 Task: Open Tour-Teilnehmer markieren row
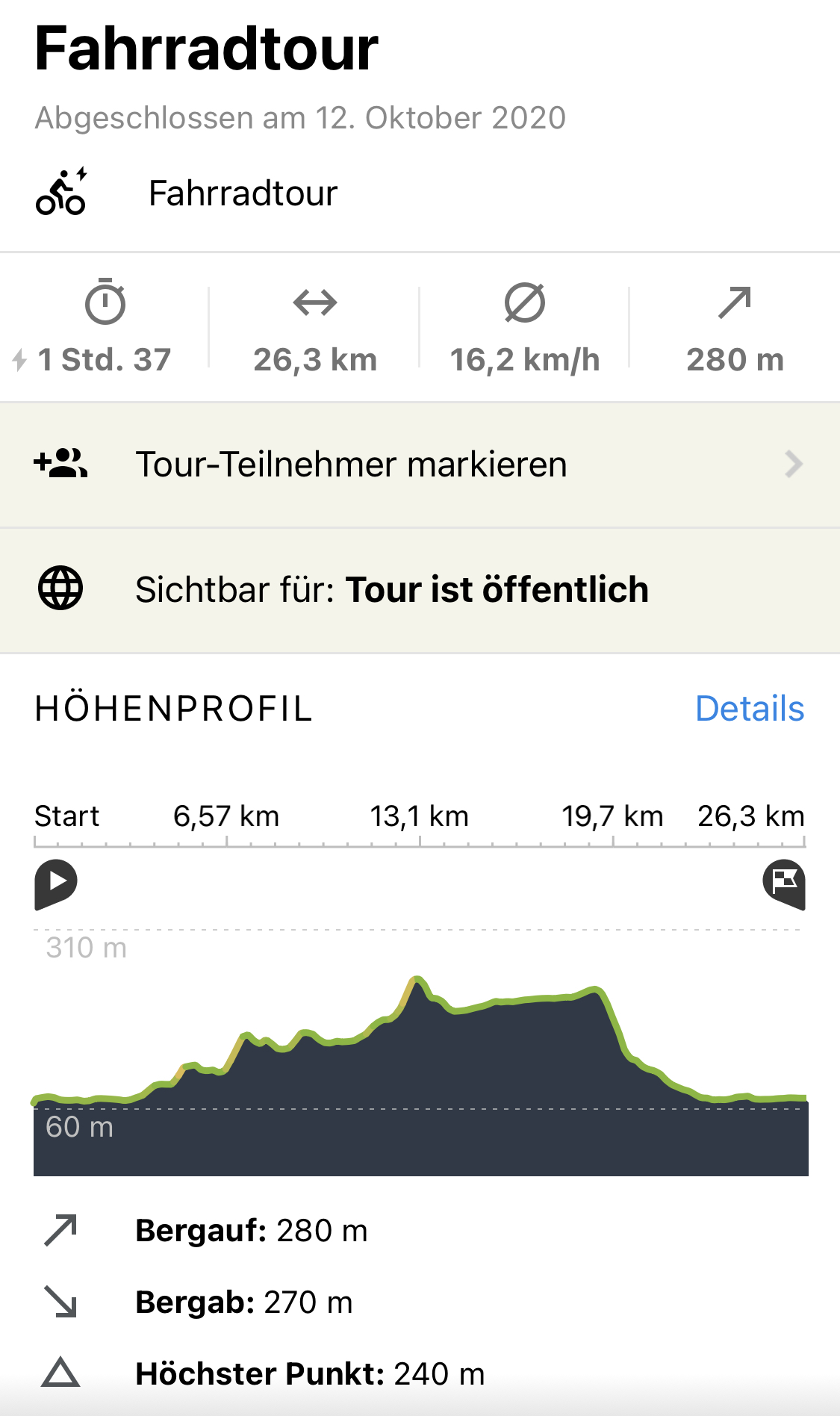(418, 465)
